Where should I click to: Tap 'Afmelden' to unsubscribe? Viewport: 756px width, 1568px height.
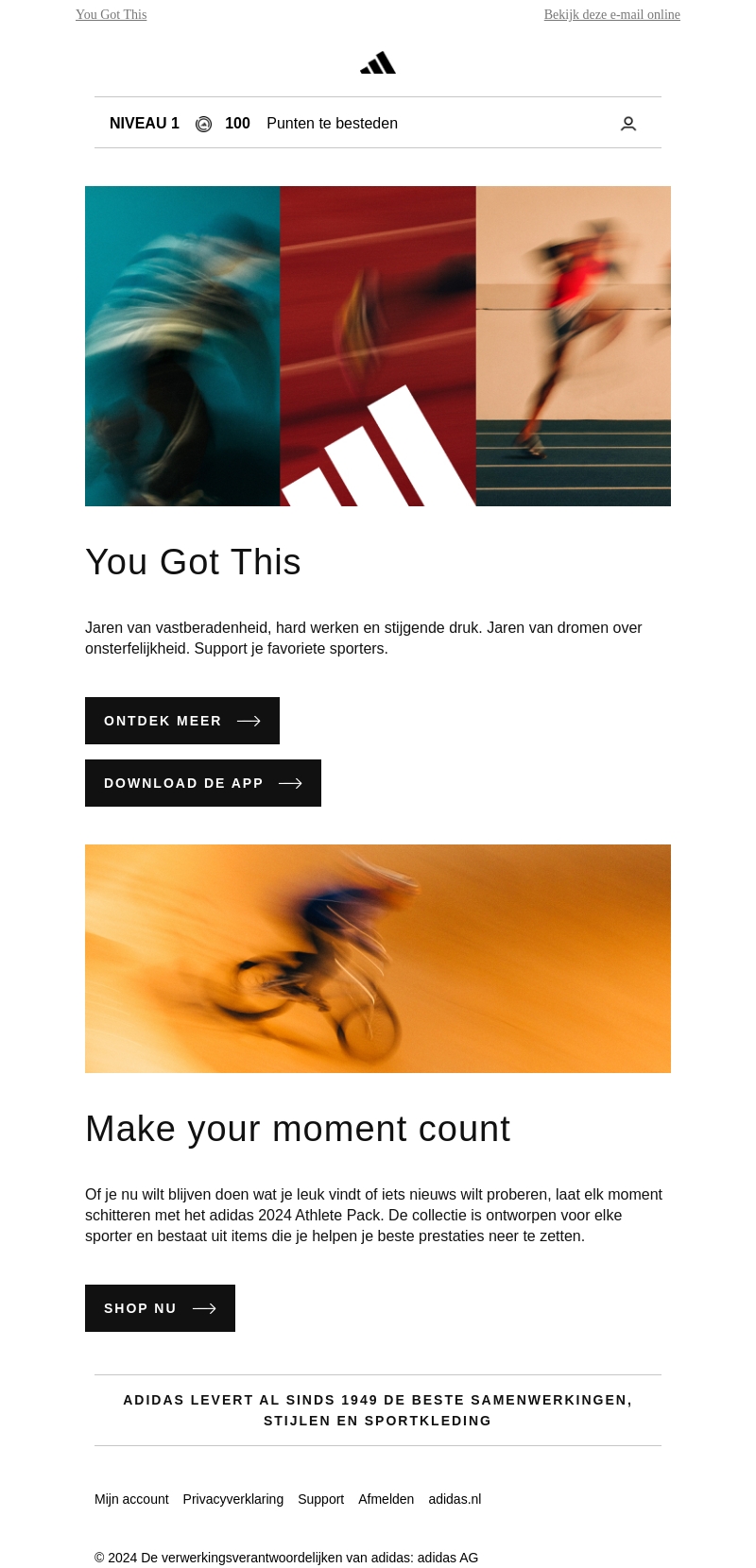[386, 1499]
